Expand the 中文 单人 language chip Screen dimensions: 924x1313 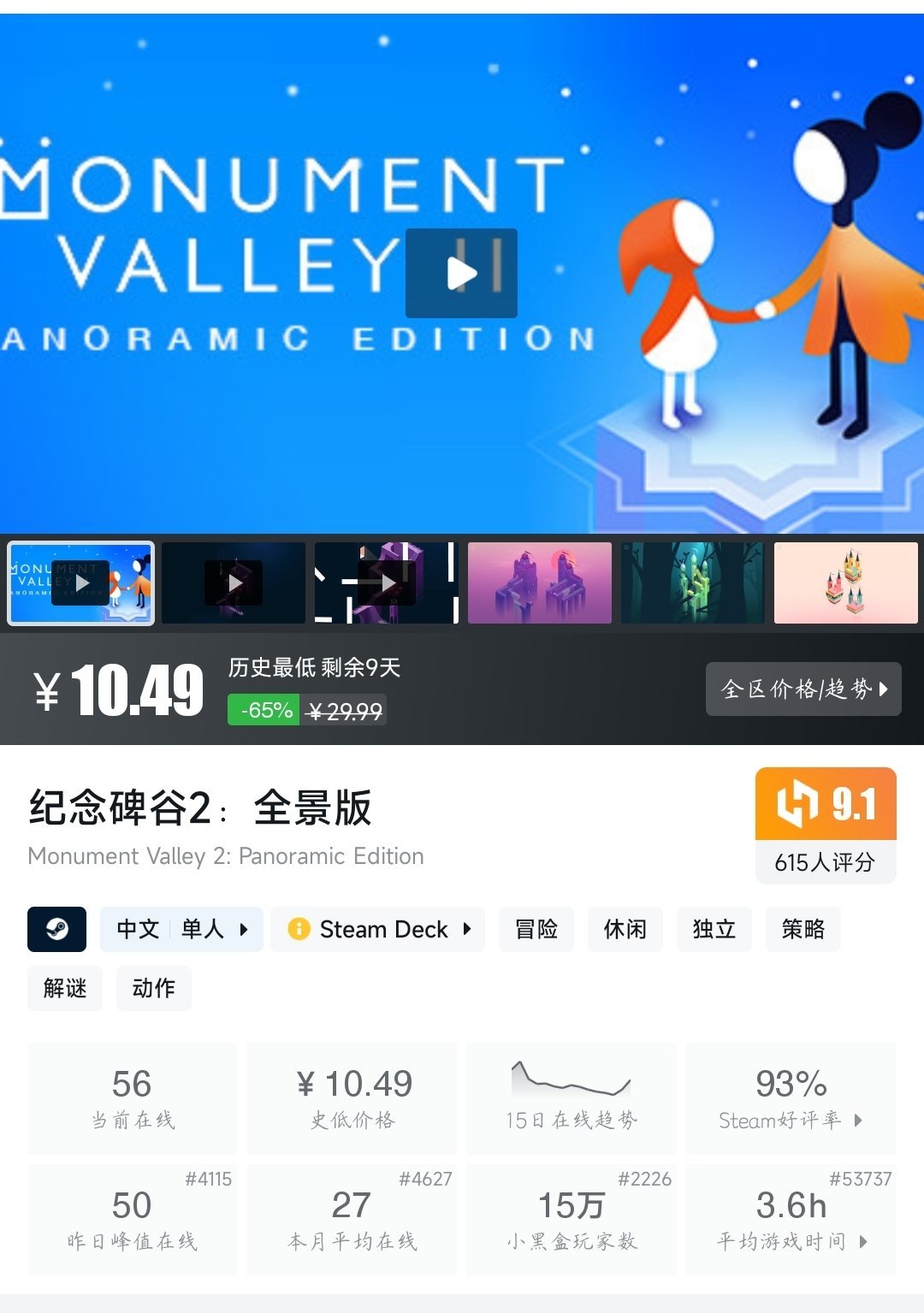coord(181,929)
